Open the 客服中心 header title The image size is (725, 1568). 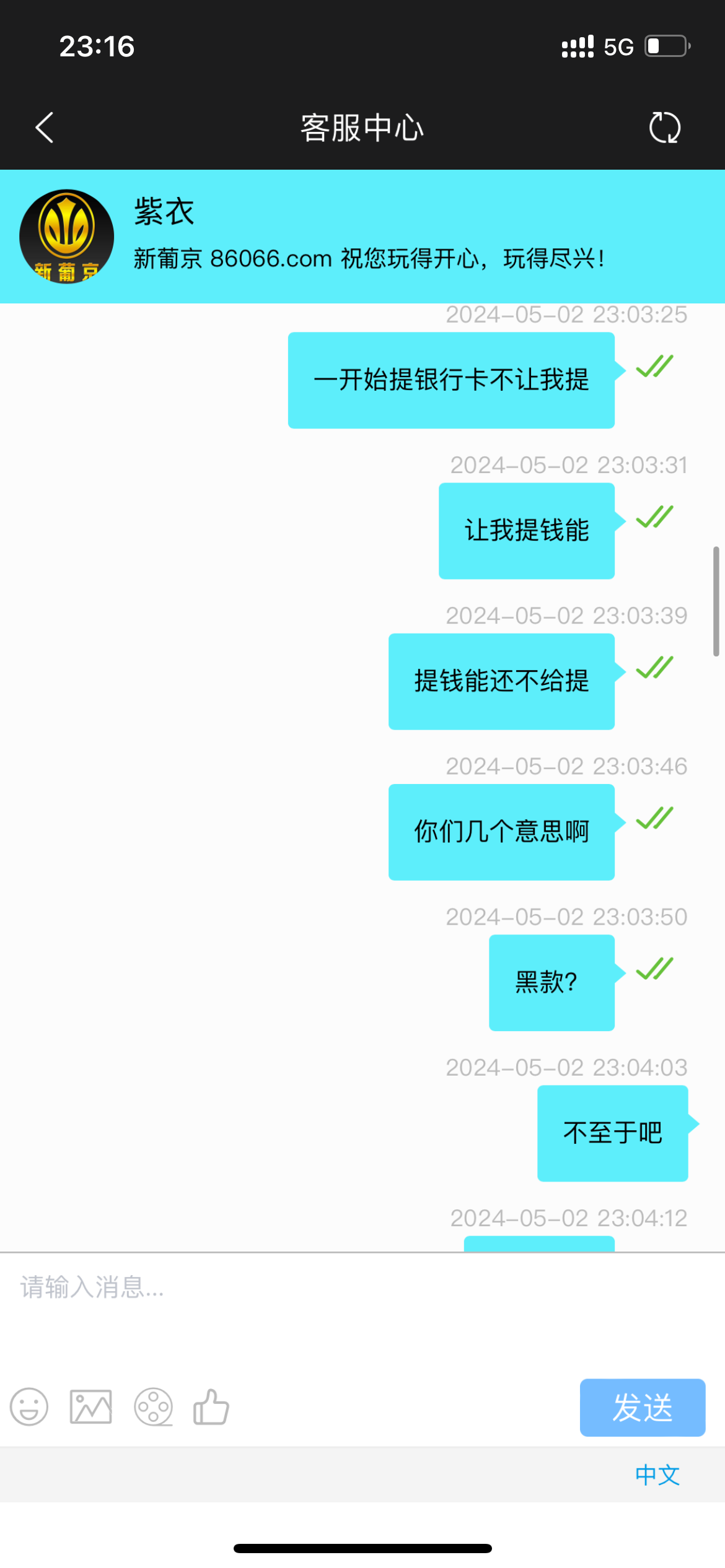[x=362, y=128]
